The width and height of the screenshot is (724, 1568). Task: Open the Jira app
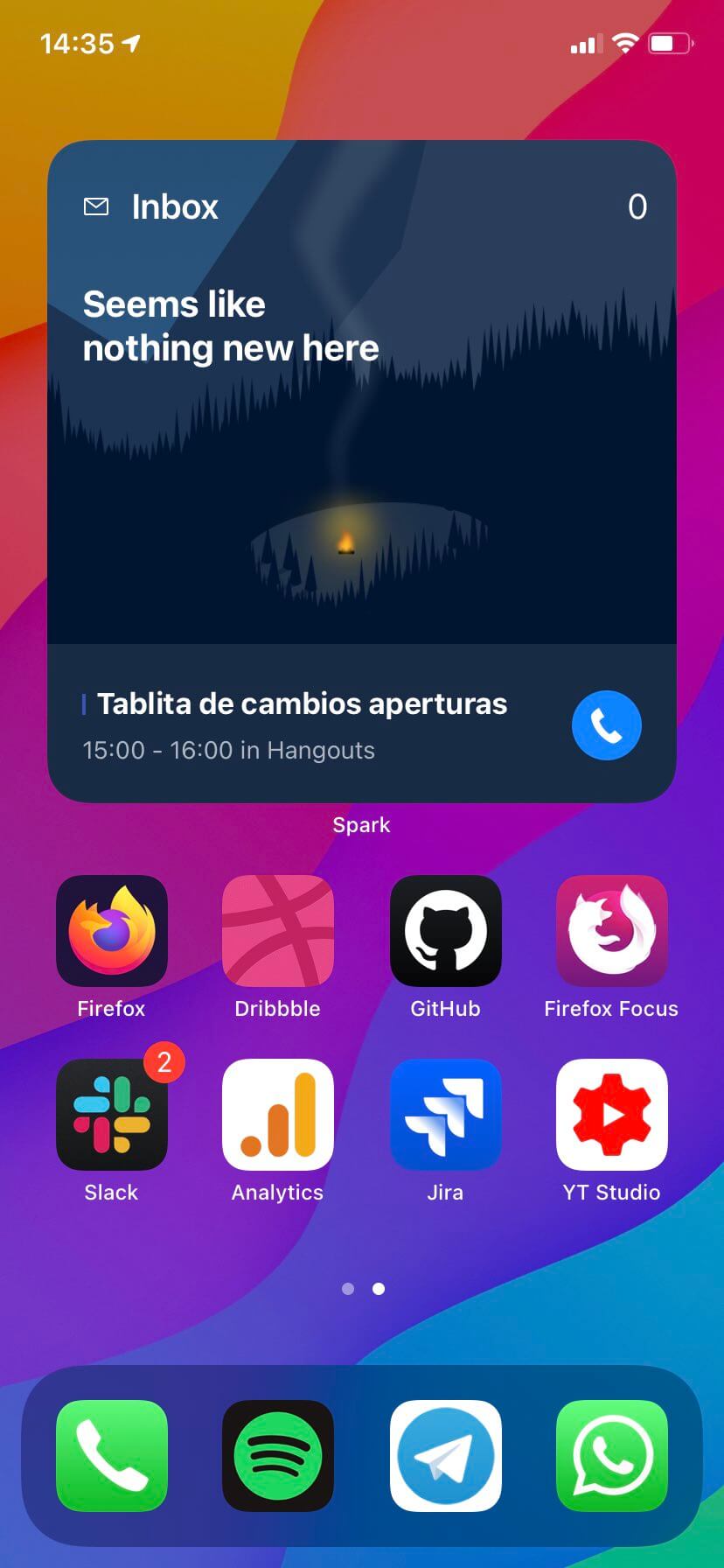coord(445,1115)
